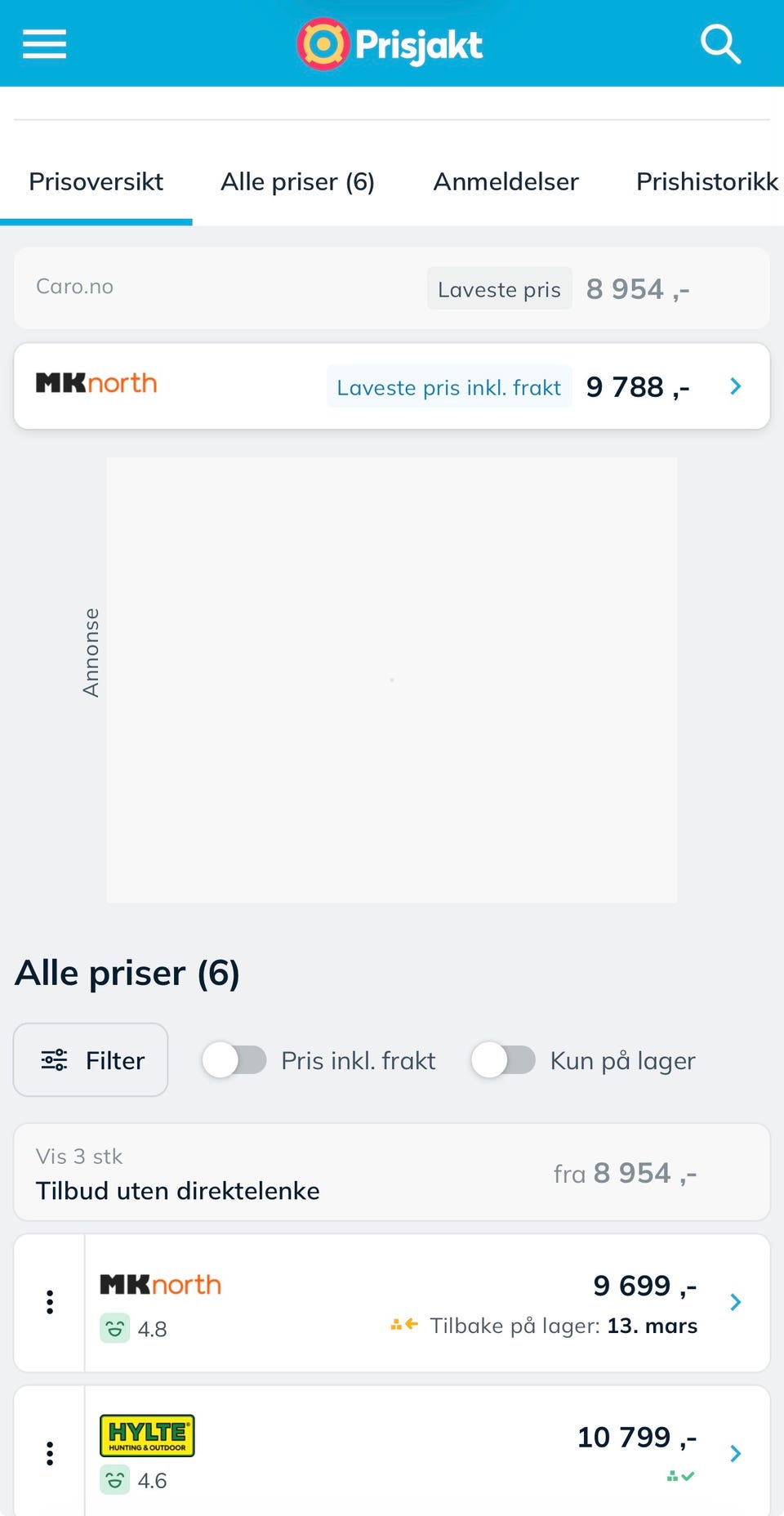The image size is (784, 1516).
Task: Enable the 'Pris inkl. frakt' toggle
Action: 234,1059
